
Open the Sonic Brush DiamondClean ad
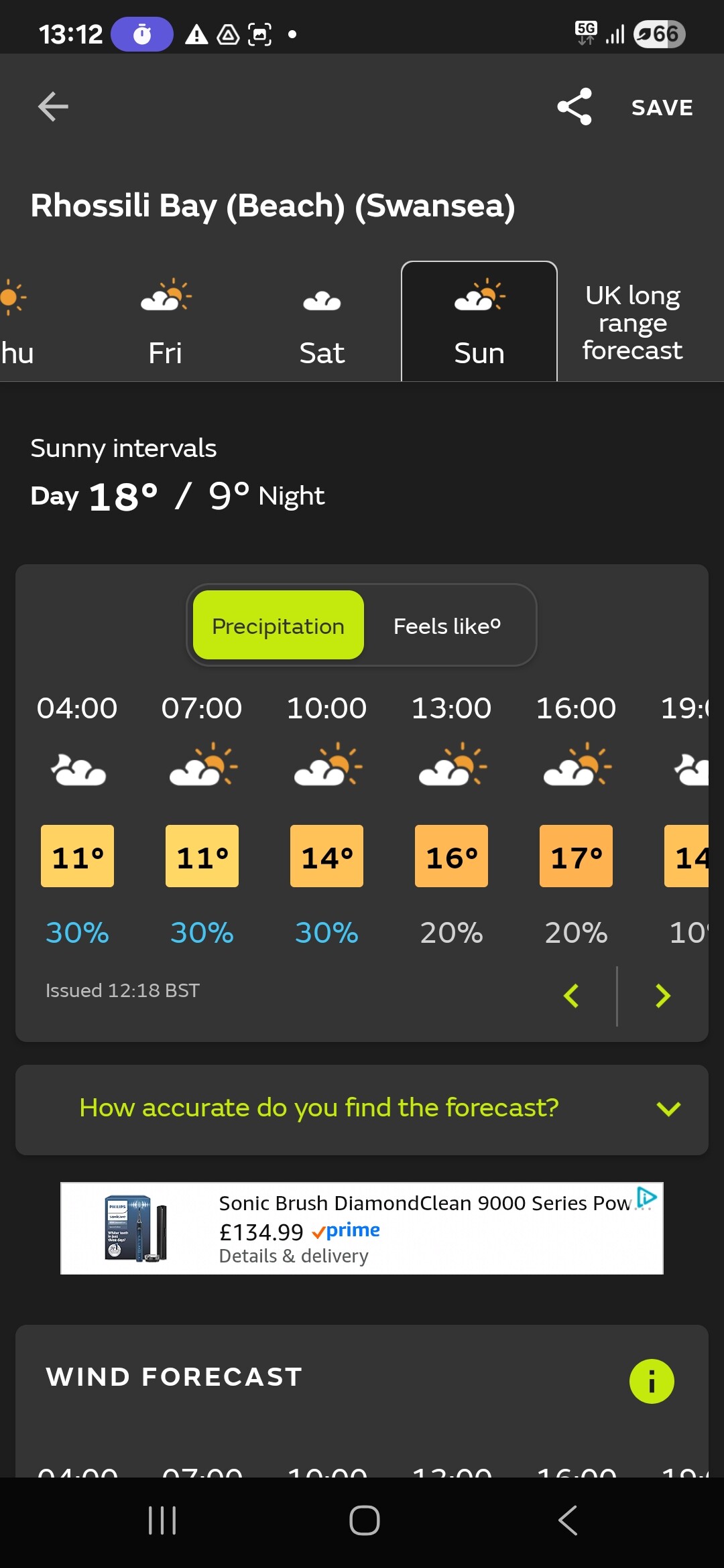coord(362,1228)
